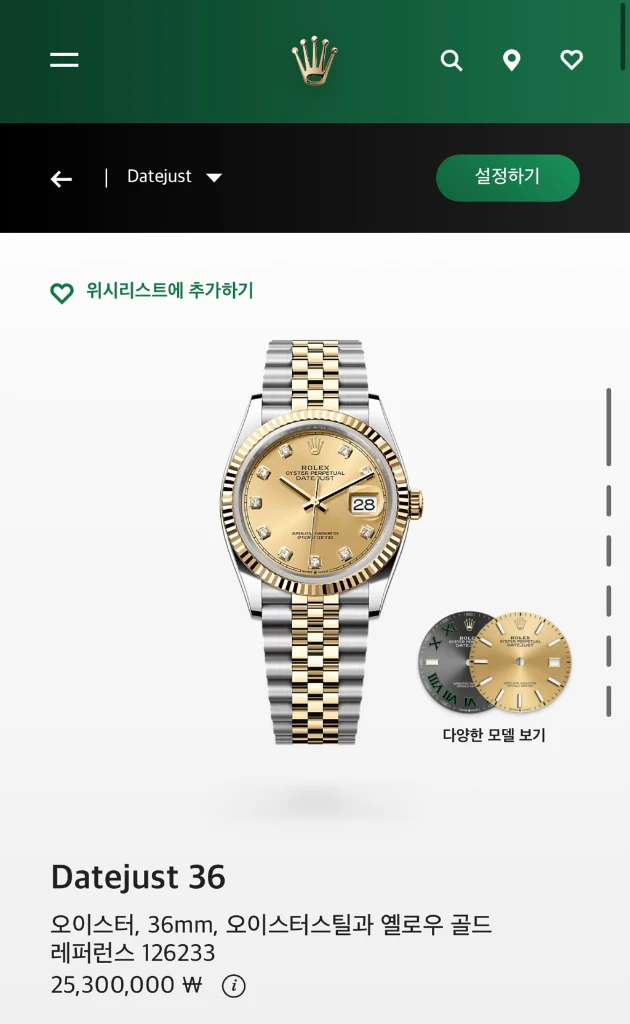The height and width of the screenshot is (1024, 630).
Task: Open the search icon
Action: click(x=451, y=61)
